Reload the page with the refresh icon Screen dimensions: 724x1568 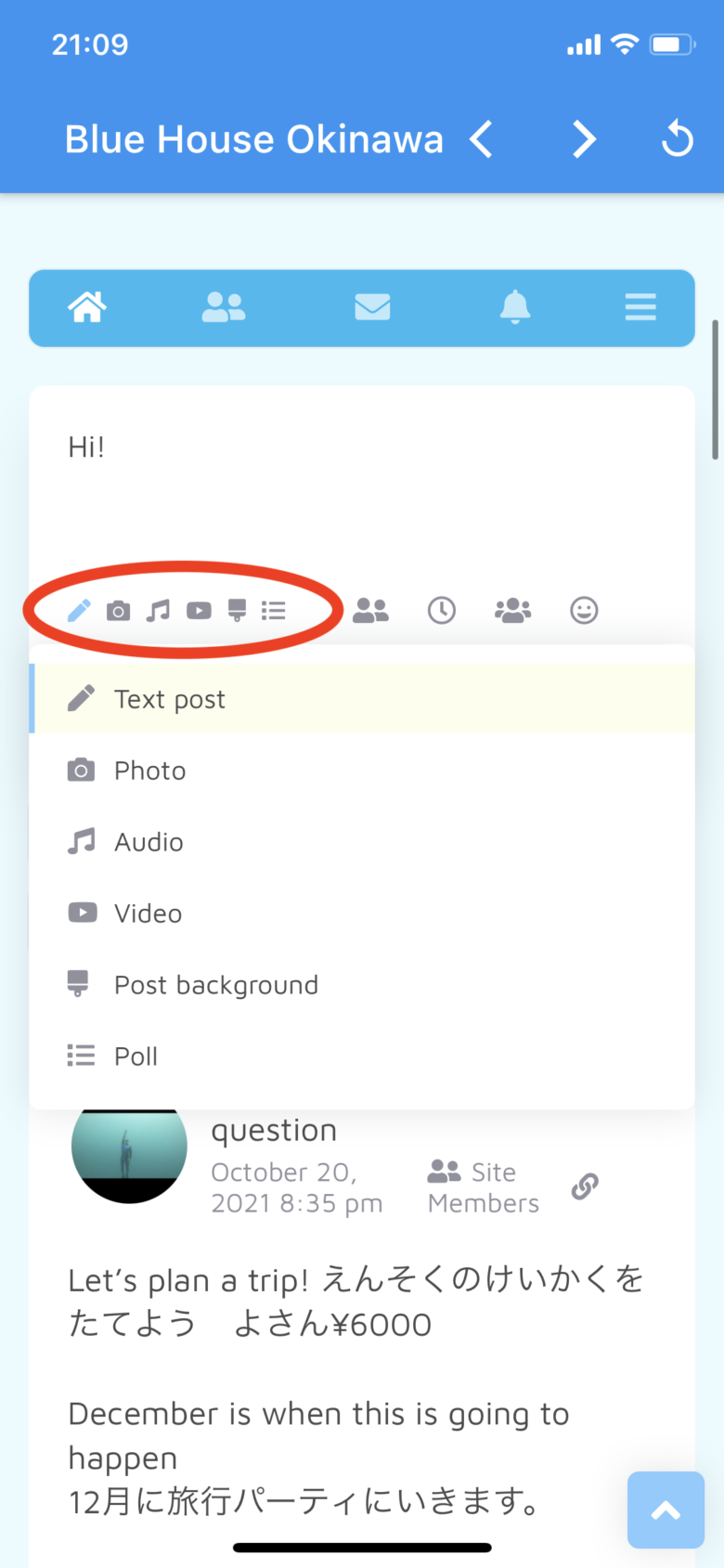click(677, 140)
